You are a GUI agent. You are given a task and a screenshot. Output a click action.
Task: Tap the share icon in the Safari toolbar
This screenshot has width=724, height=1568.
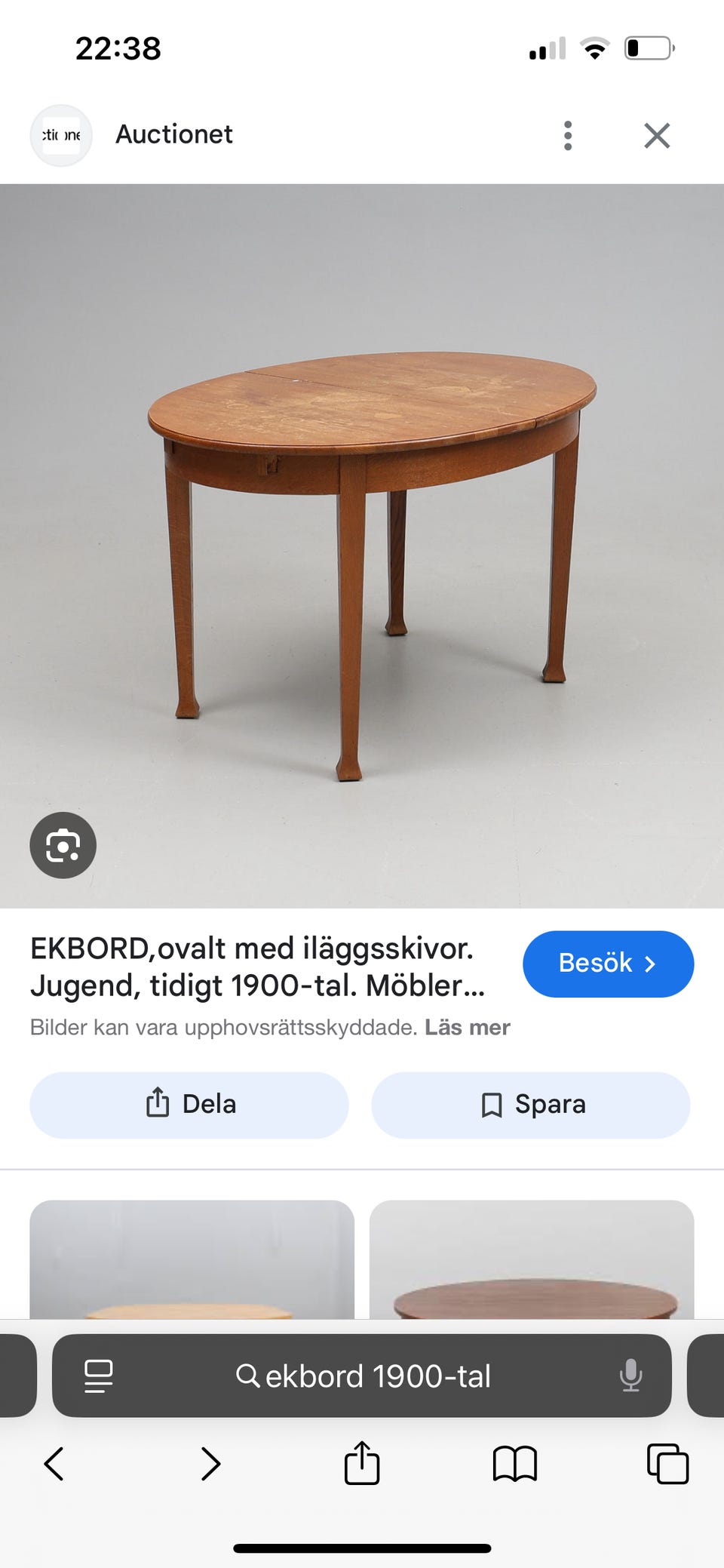point(362,1465)
